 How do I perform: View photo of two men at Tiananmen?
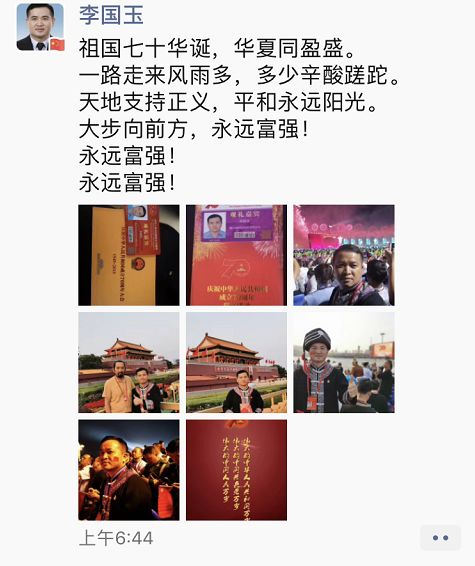pyautogui.click(x=129, y=362)
